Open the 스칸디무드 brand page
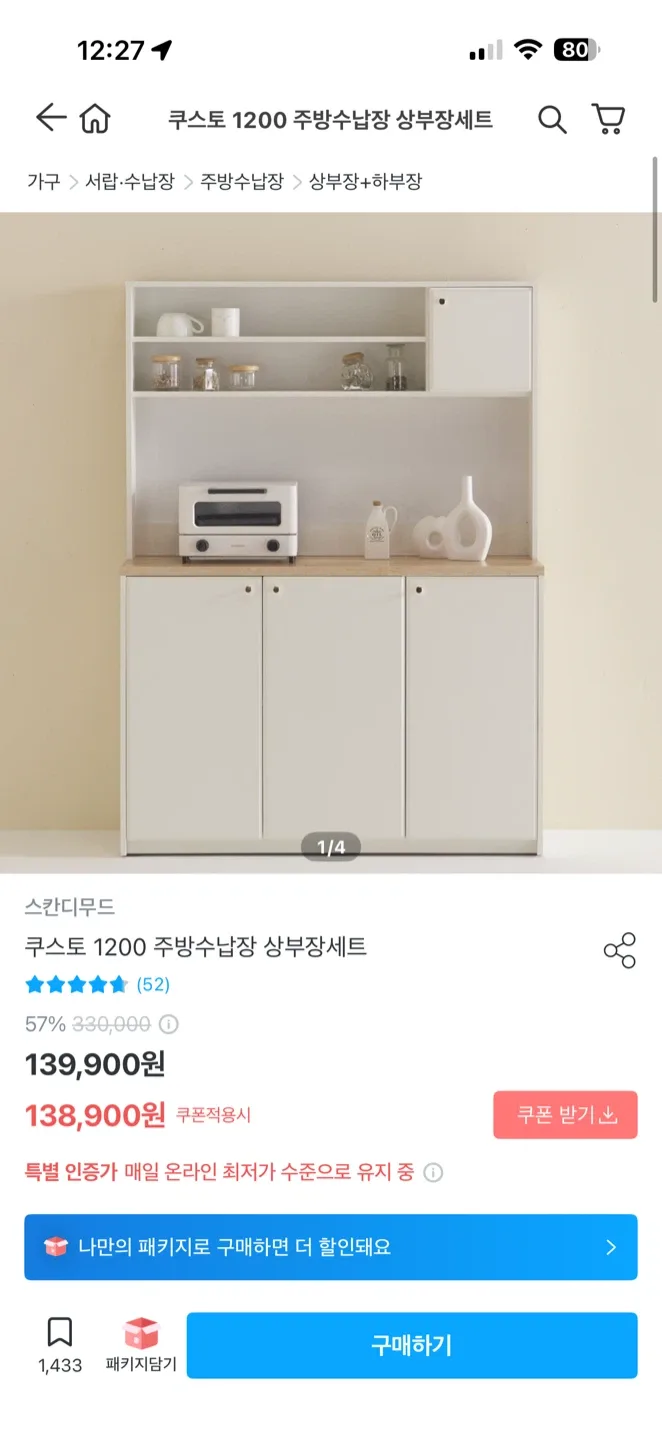 (x=70, y=907)
